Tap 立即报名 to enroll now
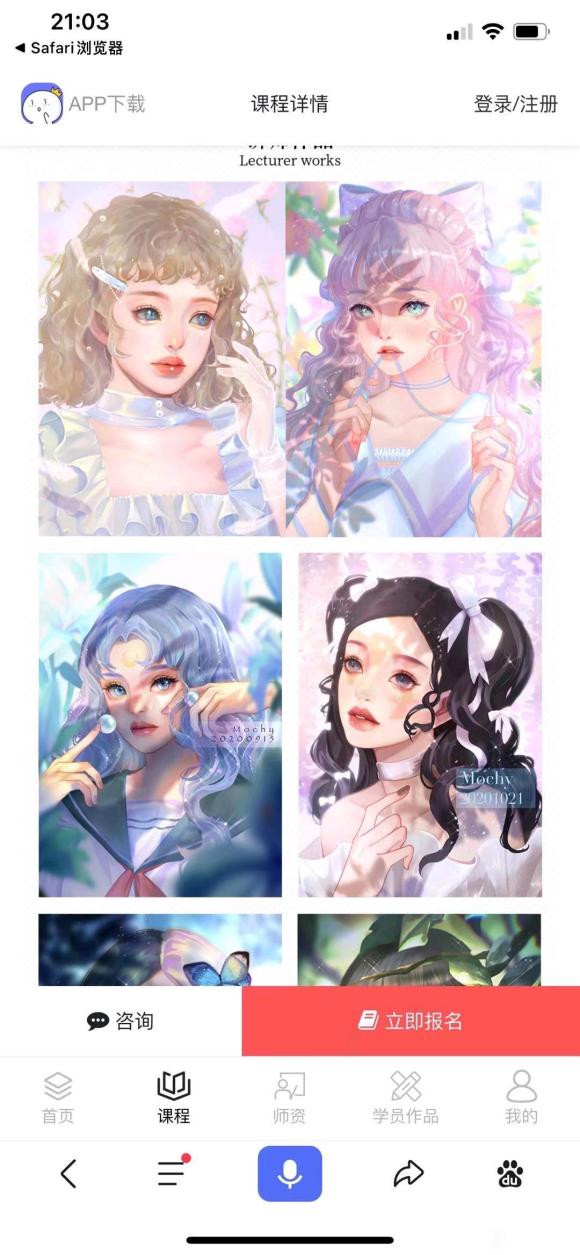The height and width of the screenshot is (1255, 580). (x=411, y=1021)
